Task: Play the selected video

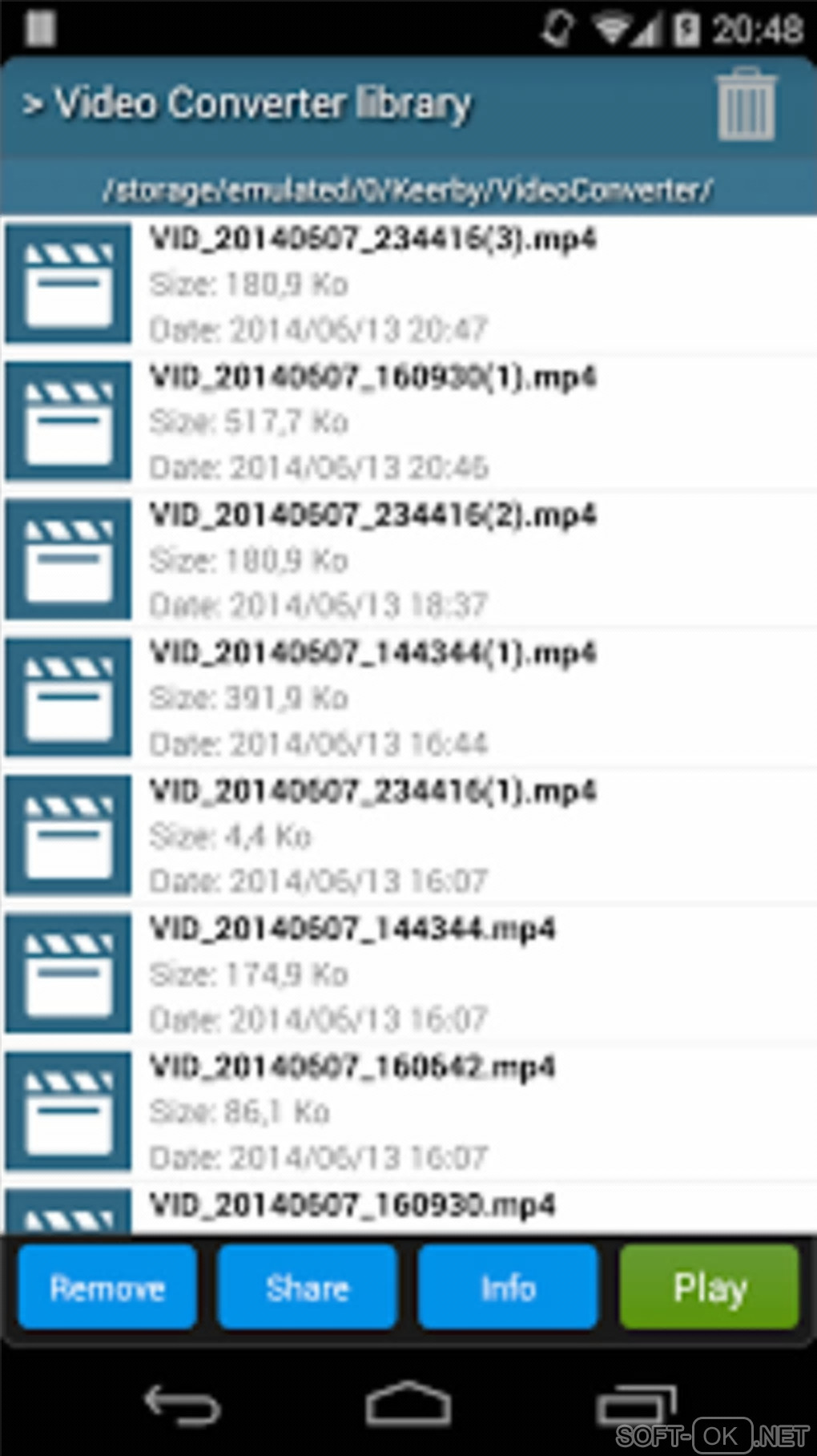Action: tap(710, 1288)
